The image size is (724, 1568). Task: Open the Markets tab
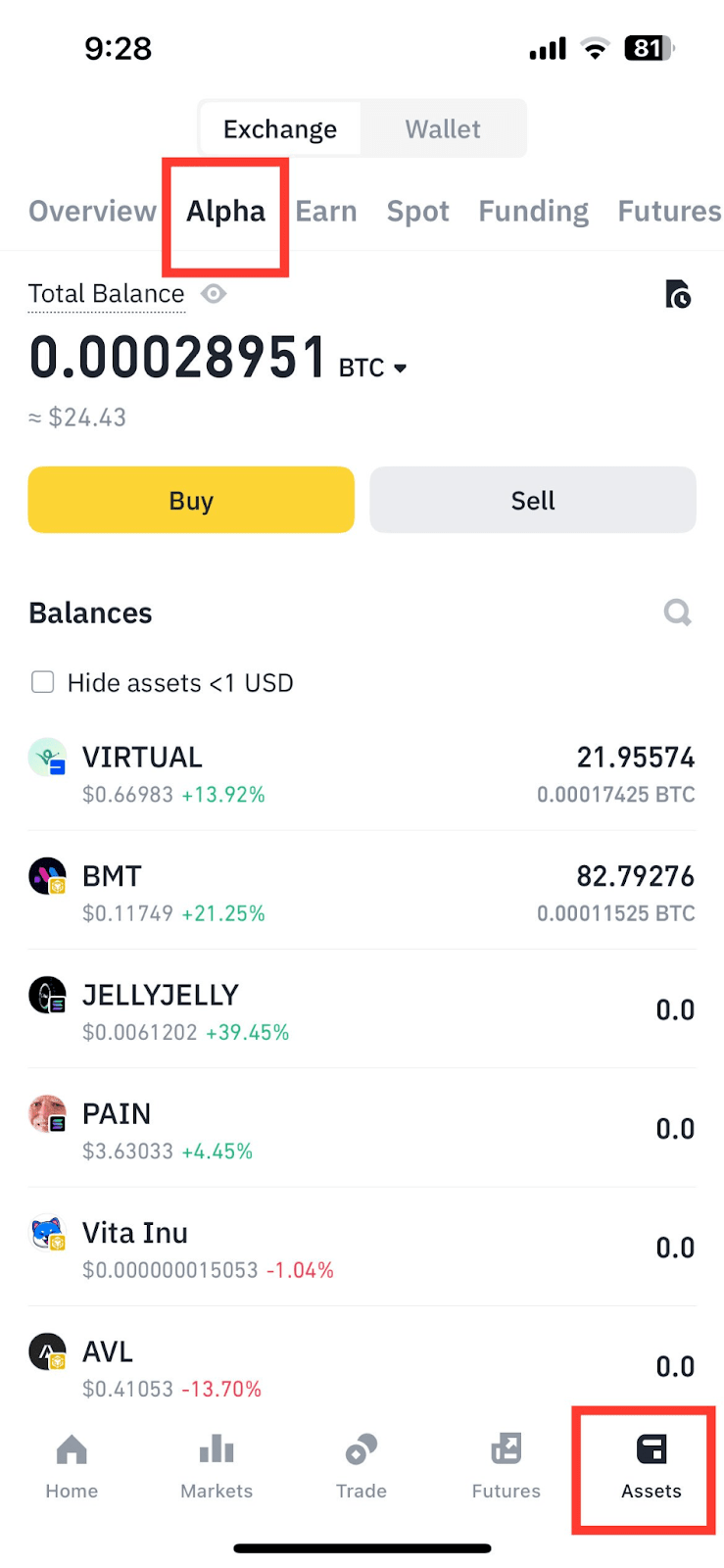pyautogui.click(x=217, y=1466)
